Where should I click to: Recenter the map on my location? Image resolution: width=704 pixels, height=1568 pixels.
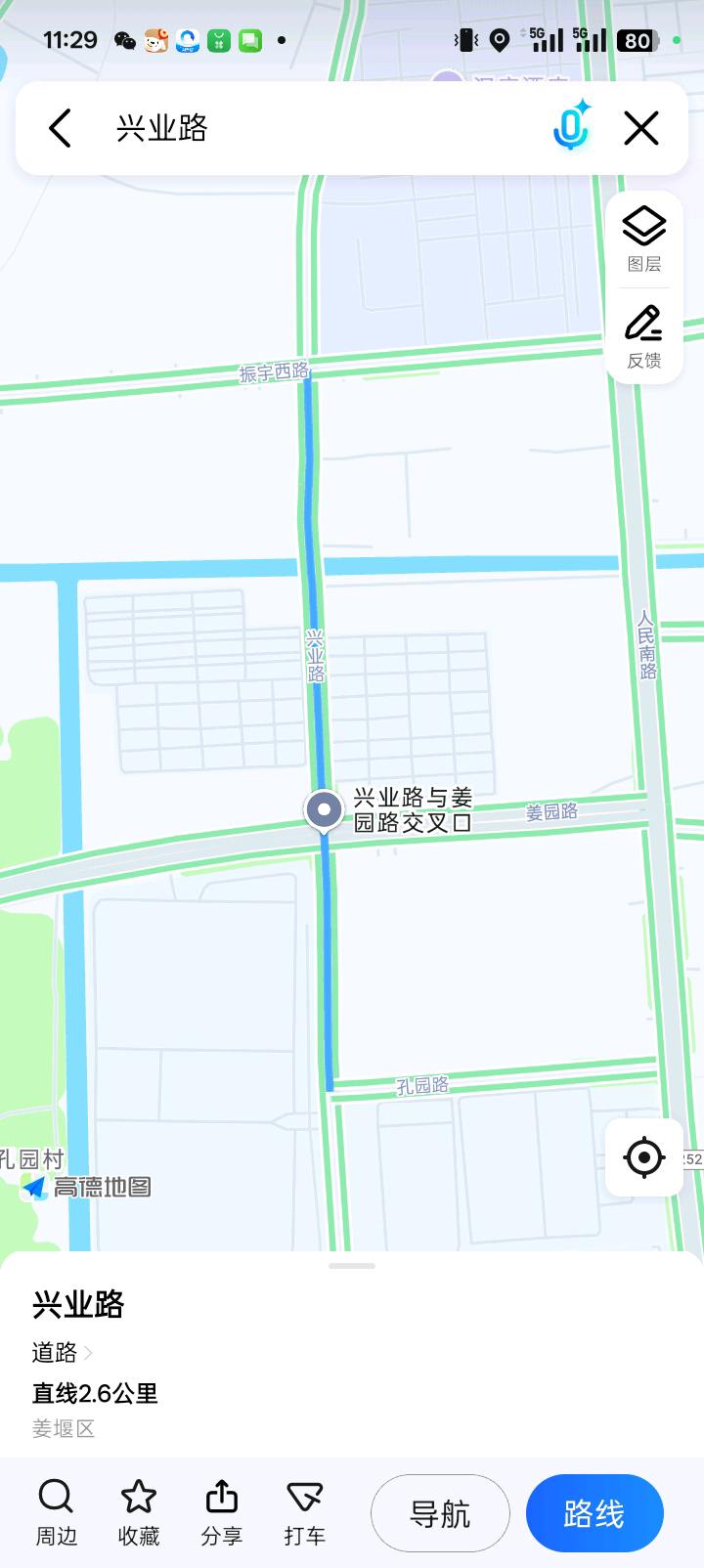click(643, 1157)
